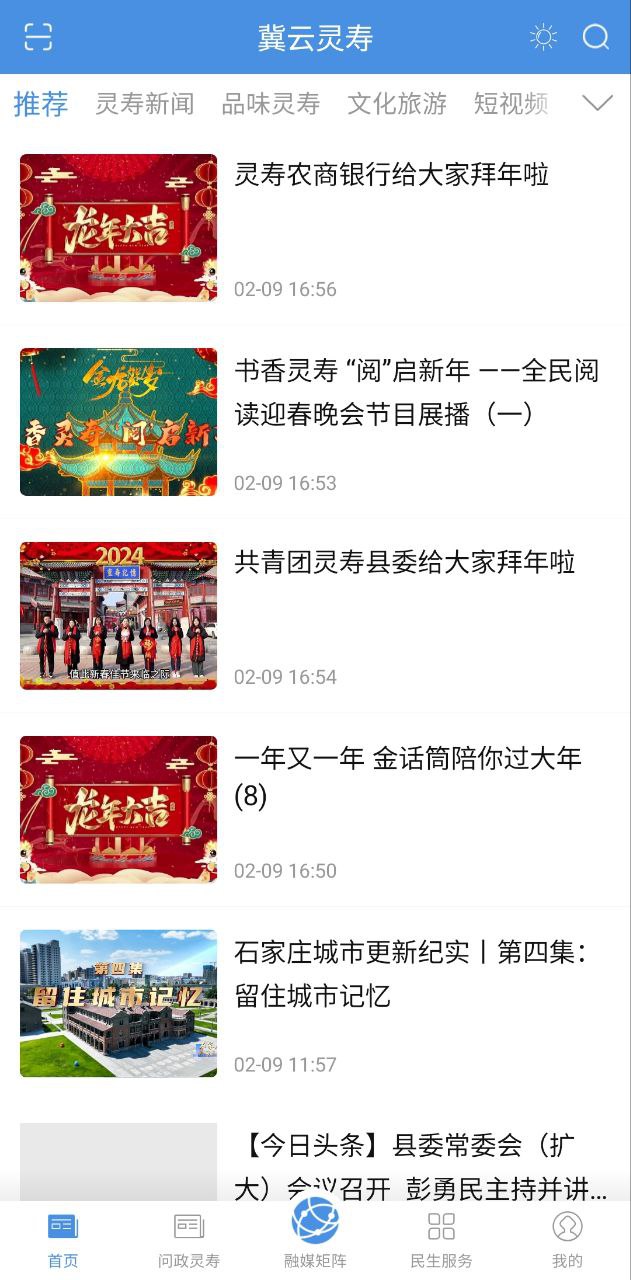View 一年又一年 金话筒陪你过大年 (8)

407,777
